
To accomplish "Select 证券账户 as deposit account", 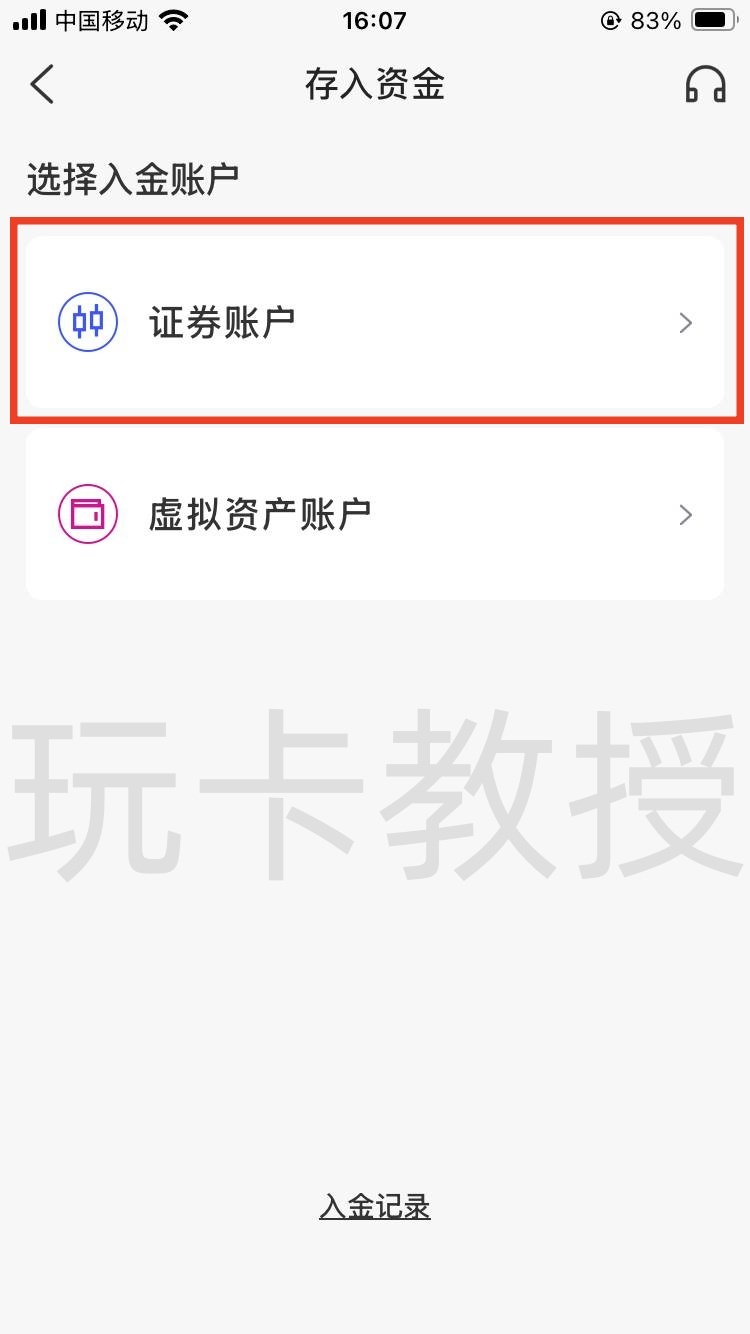I will 374,322.
